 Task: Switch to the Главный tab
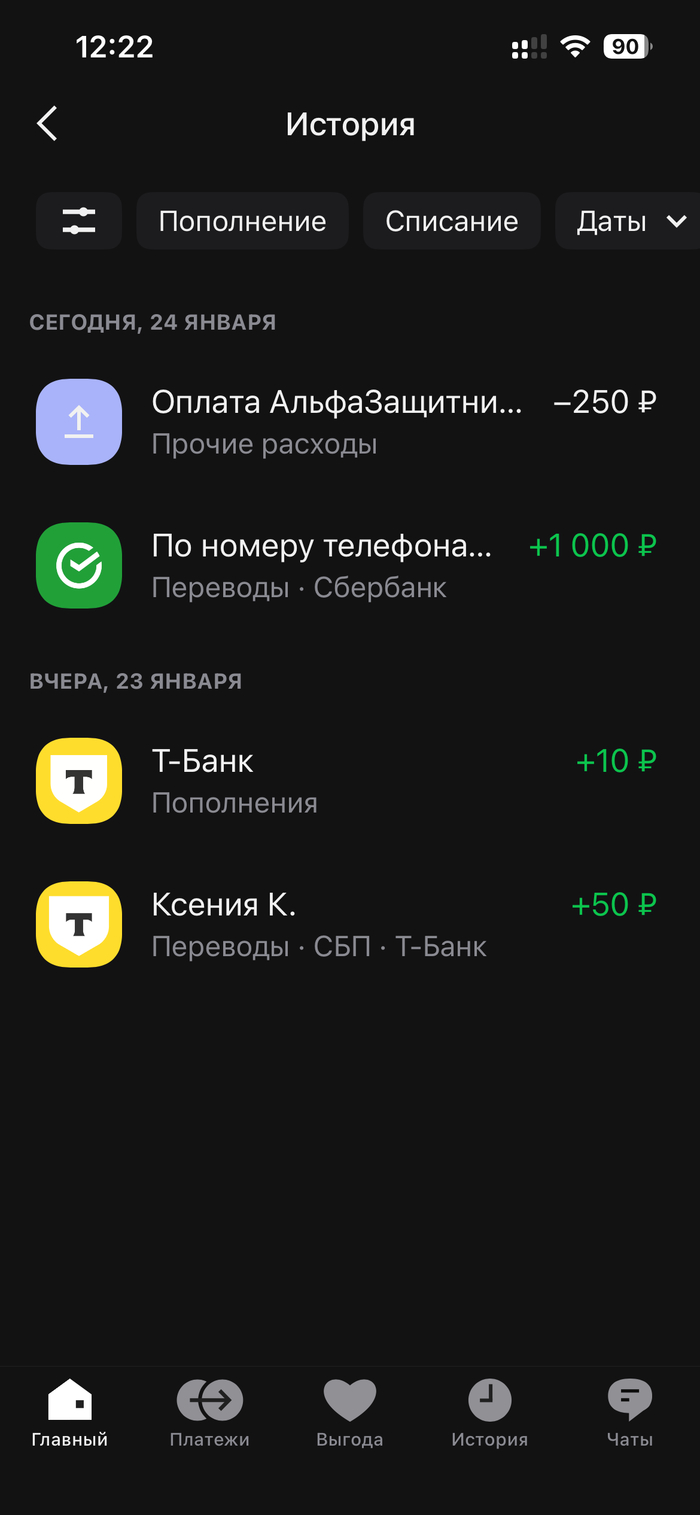(x=70, y=1414)
